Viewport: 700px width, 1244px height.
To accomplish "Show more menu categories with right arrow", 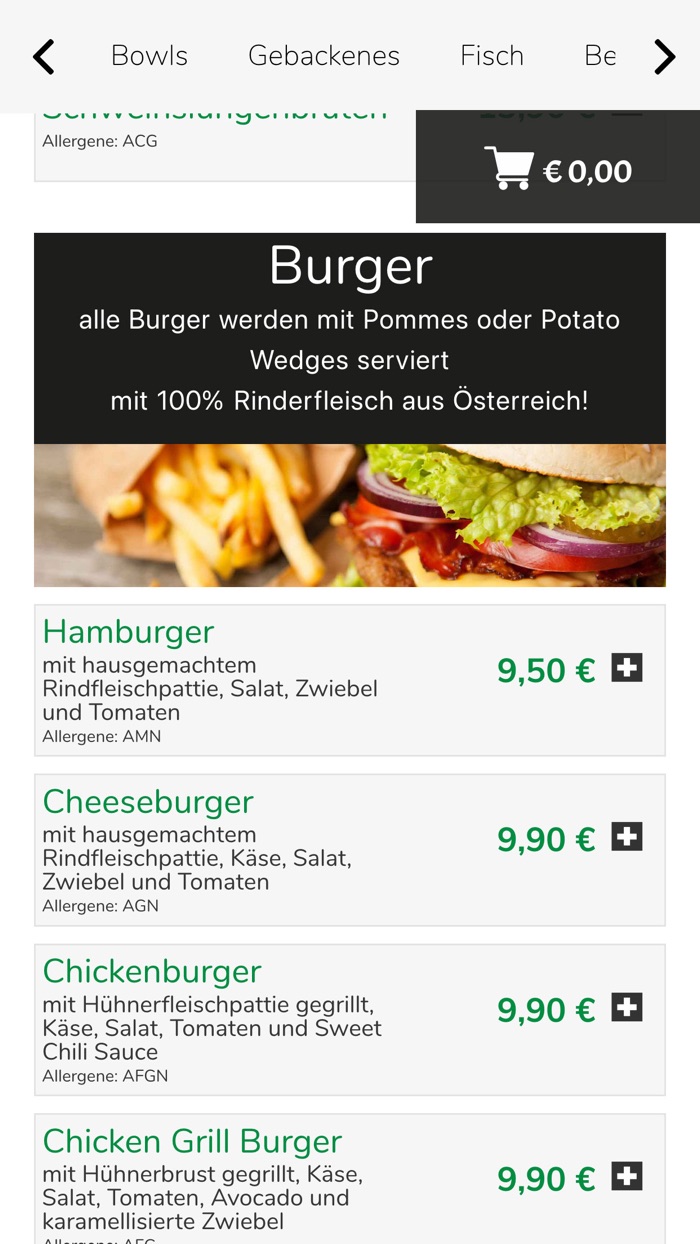I will [664, 57].
